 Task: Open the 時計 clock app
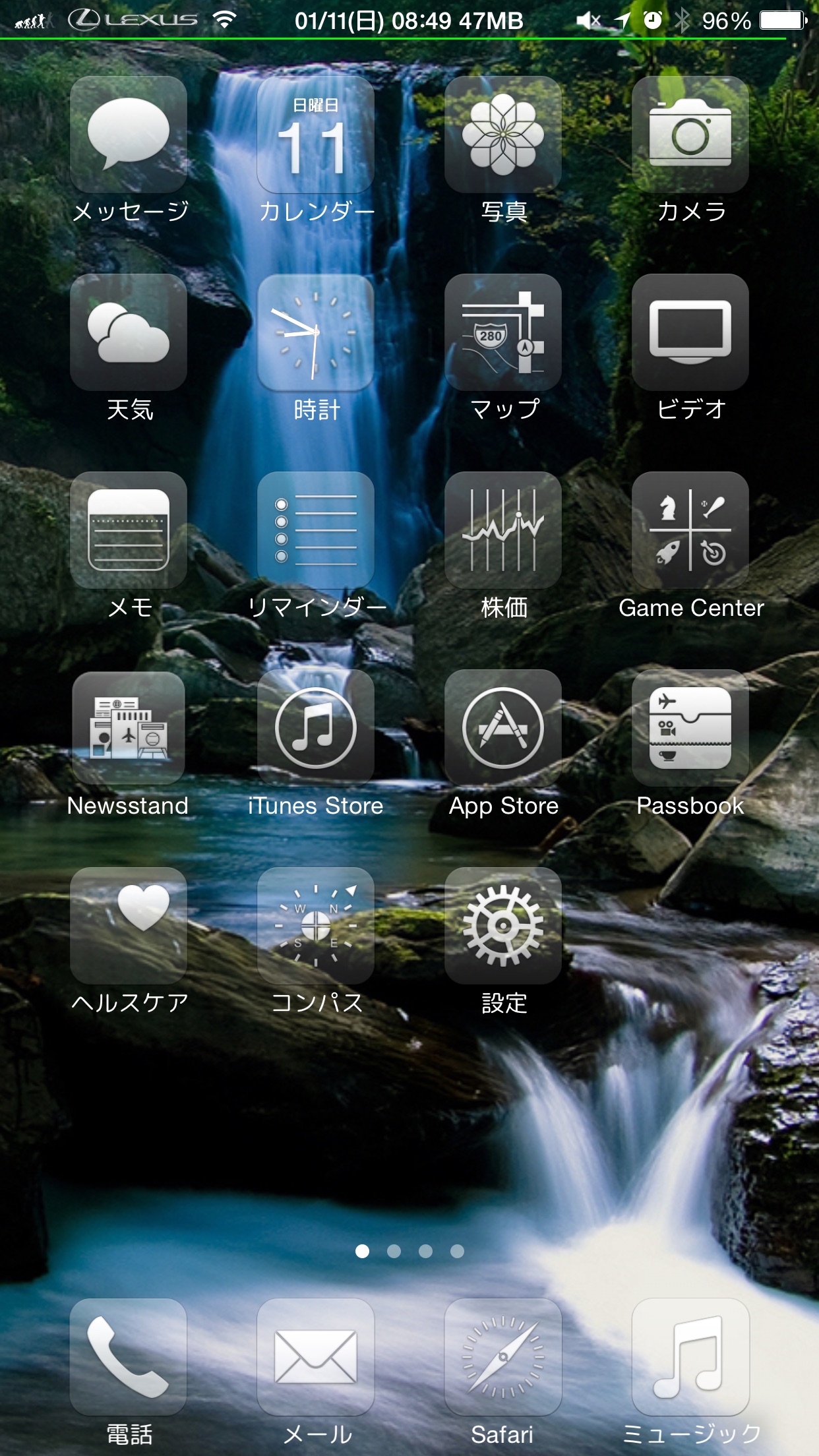(x=316, y=332)
